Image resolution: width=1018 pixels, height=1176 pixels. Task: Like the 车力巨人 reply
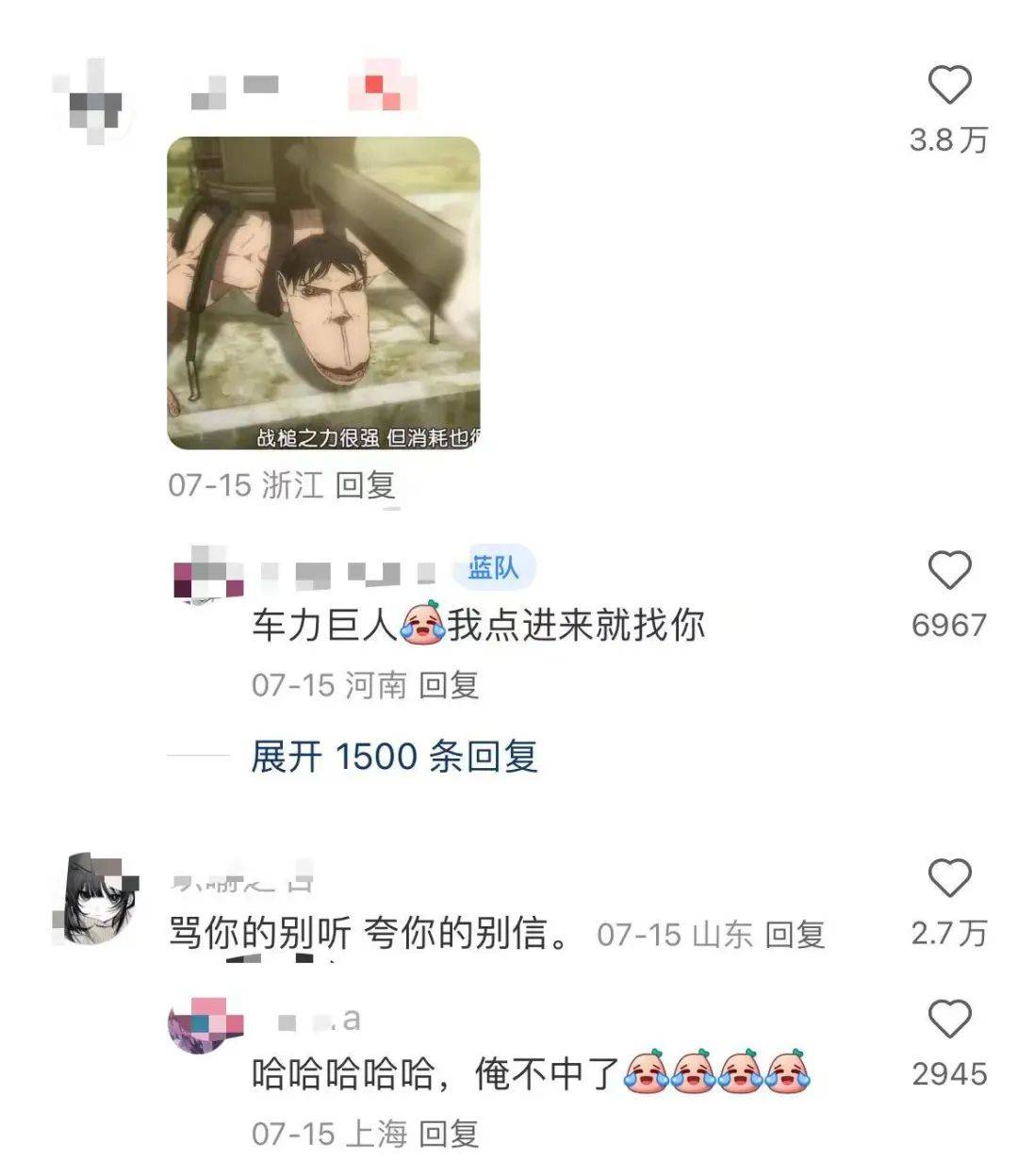point(949,571)
